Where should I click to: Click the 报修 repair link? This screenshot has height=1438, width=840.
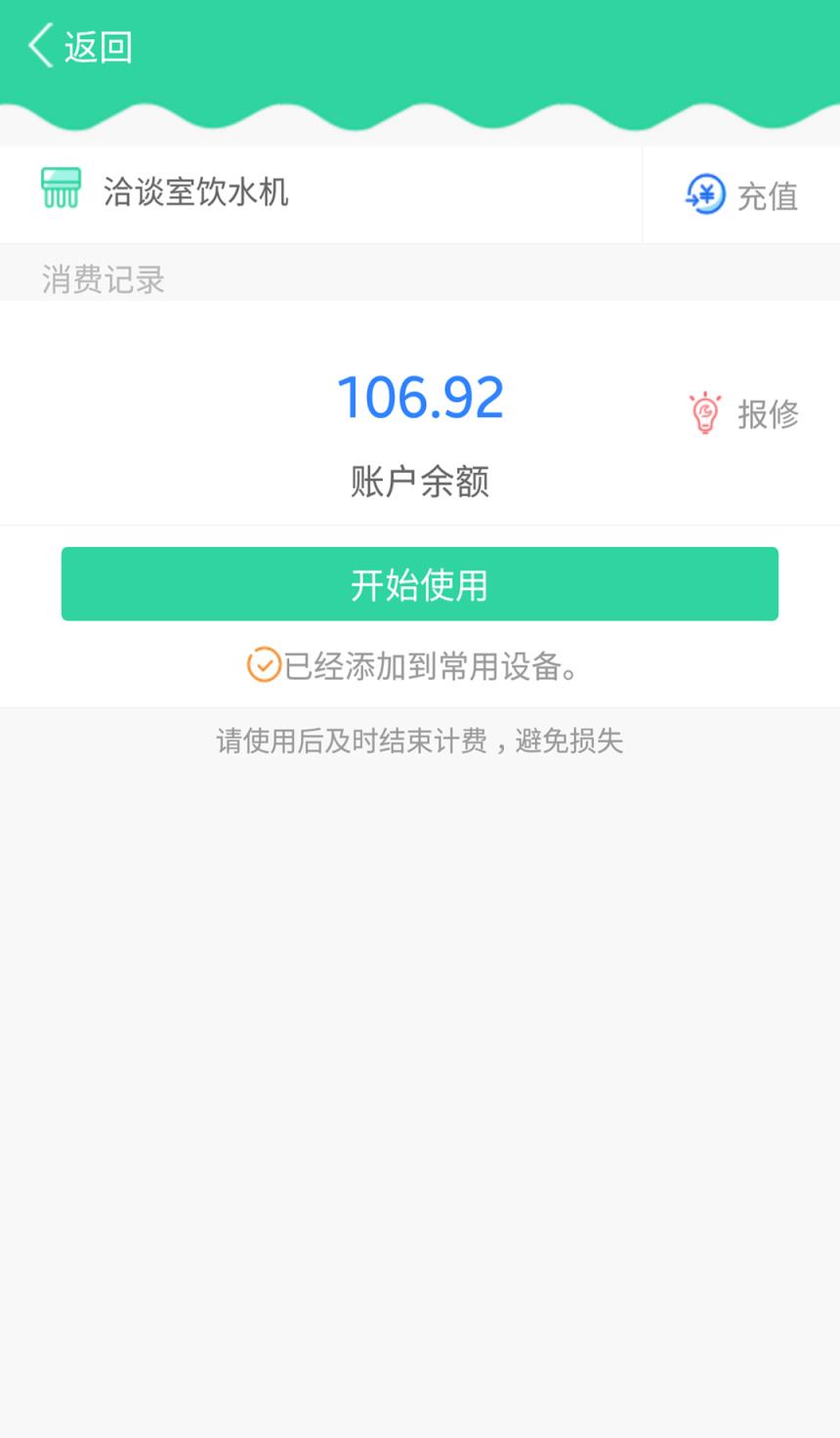click(768, 414)
